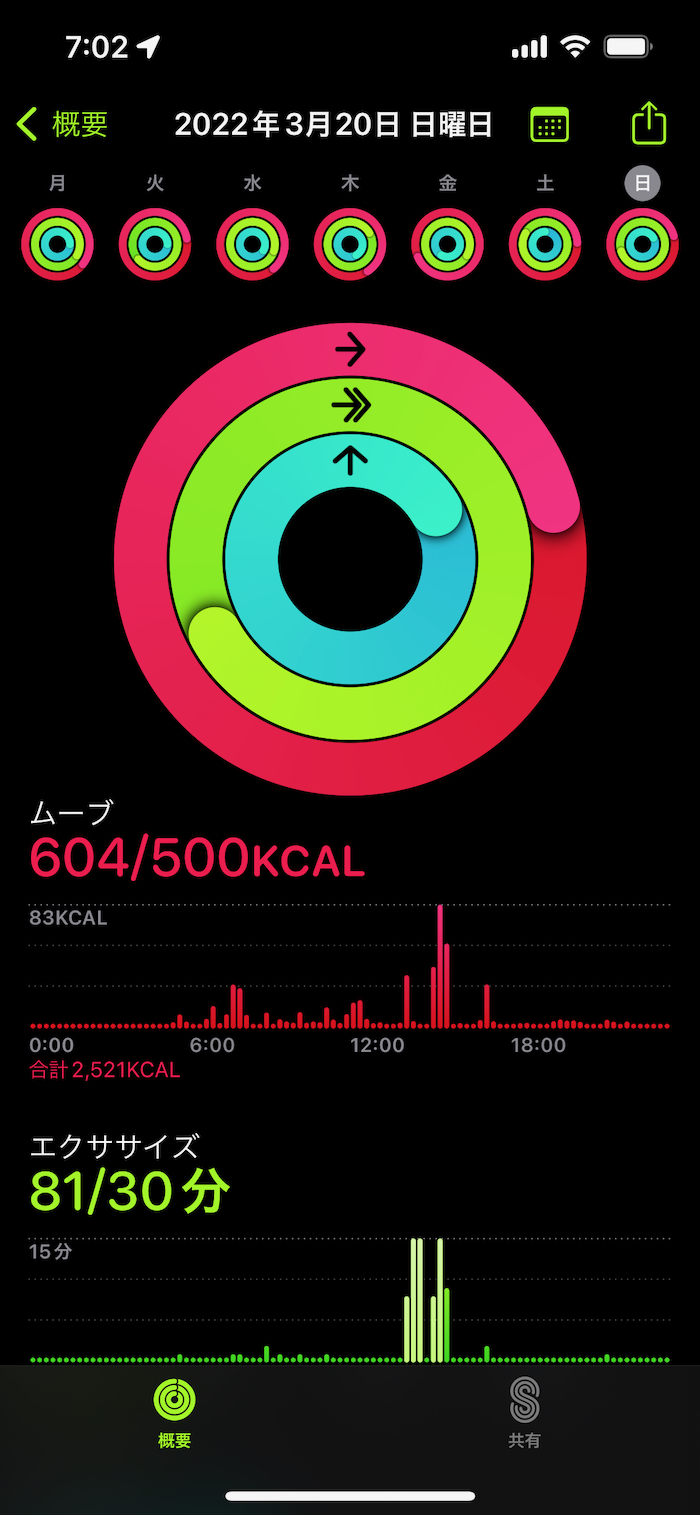Open the calendar view icon
The image size is (700, 1515).
pos(549,124)
